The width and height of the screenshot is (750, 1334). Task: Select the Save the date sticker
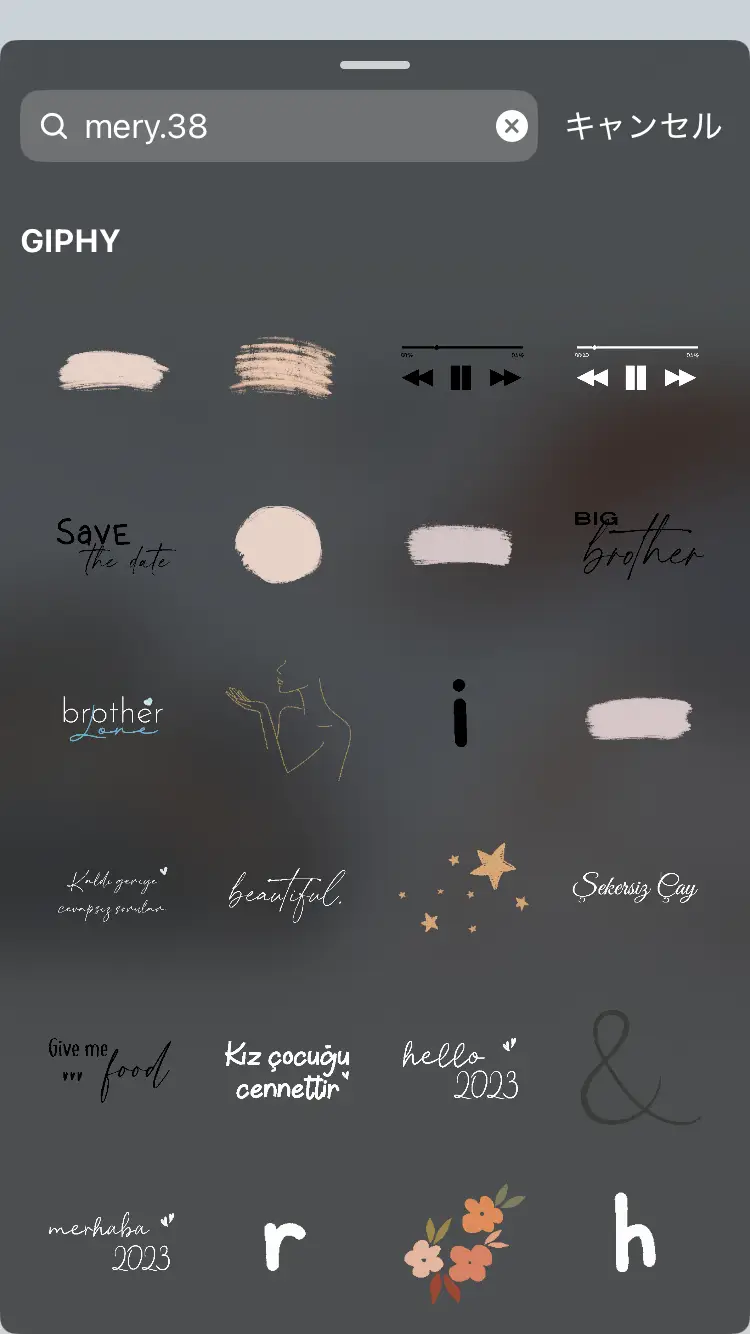coord(112,545)
